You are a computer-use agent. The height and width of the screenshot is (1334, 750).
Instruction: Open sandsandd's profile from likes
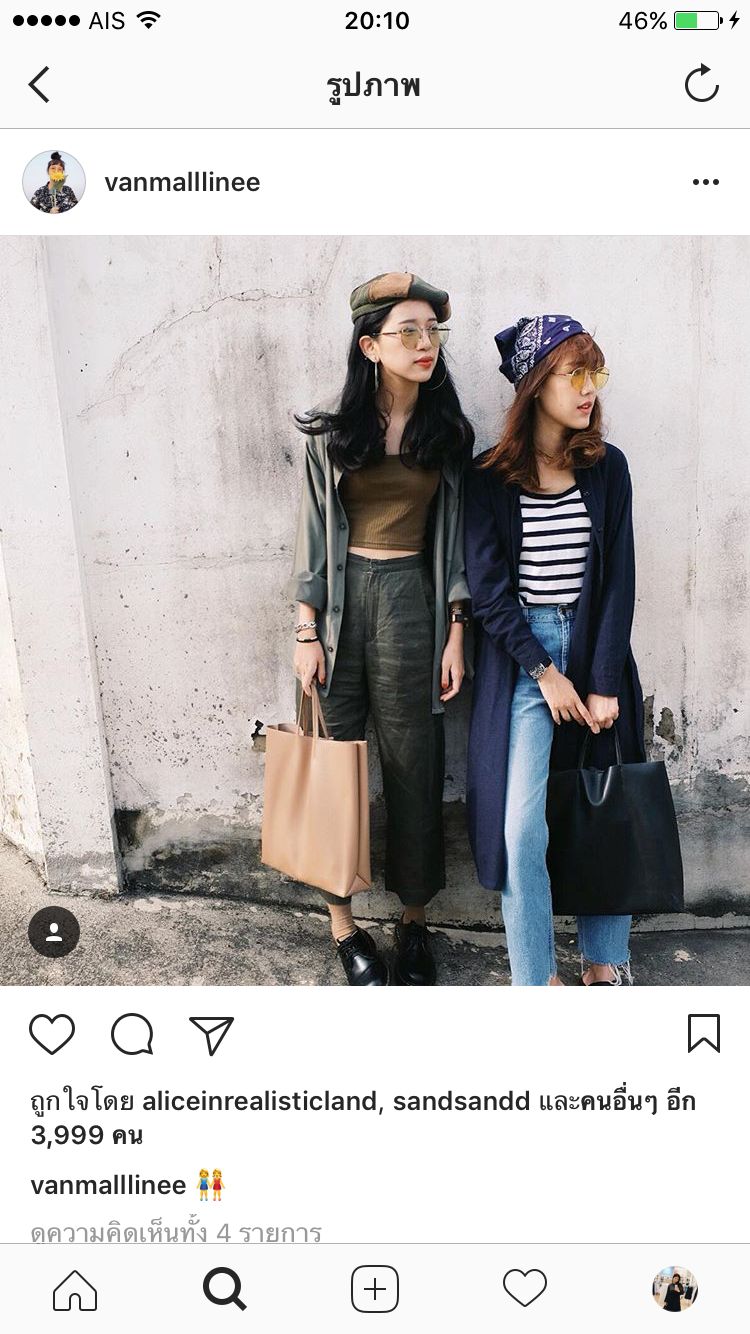(461, 1101)
